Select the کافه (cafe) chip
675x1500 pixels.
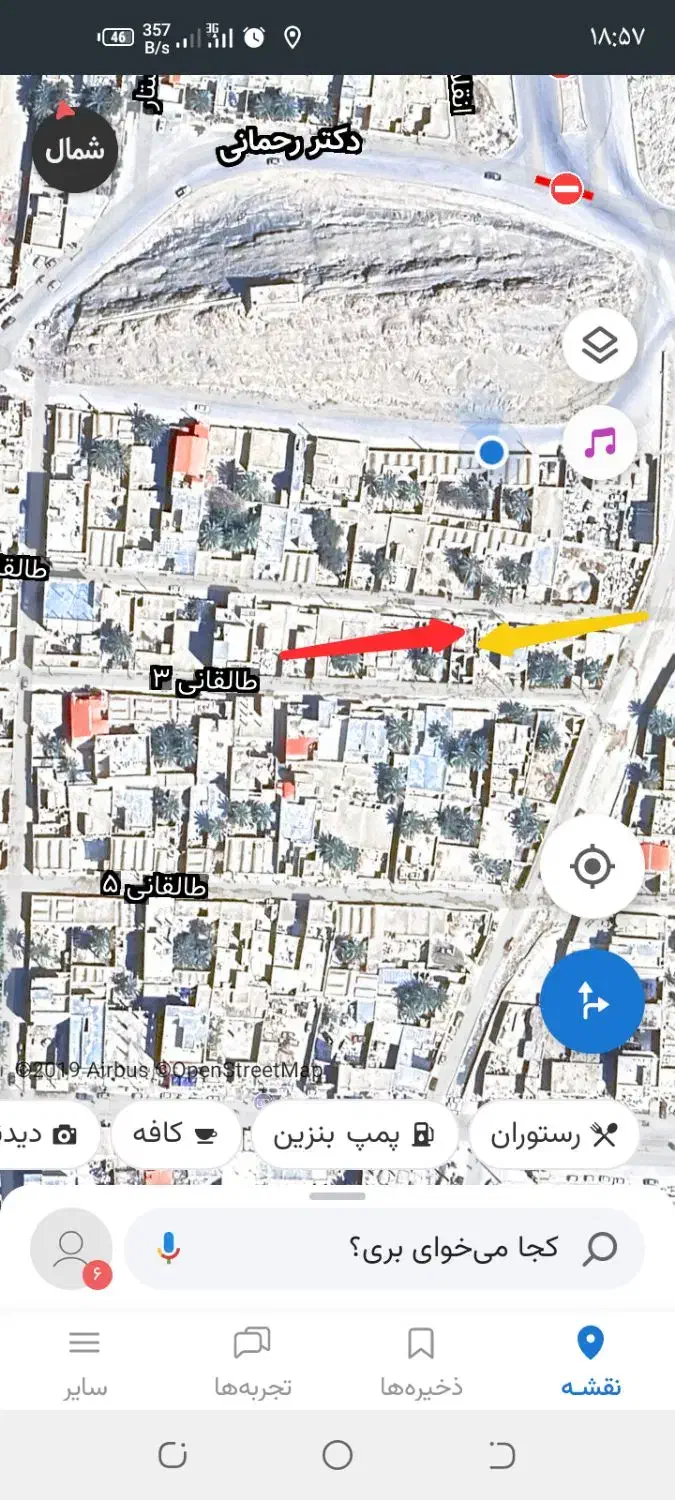point(176,1134)
